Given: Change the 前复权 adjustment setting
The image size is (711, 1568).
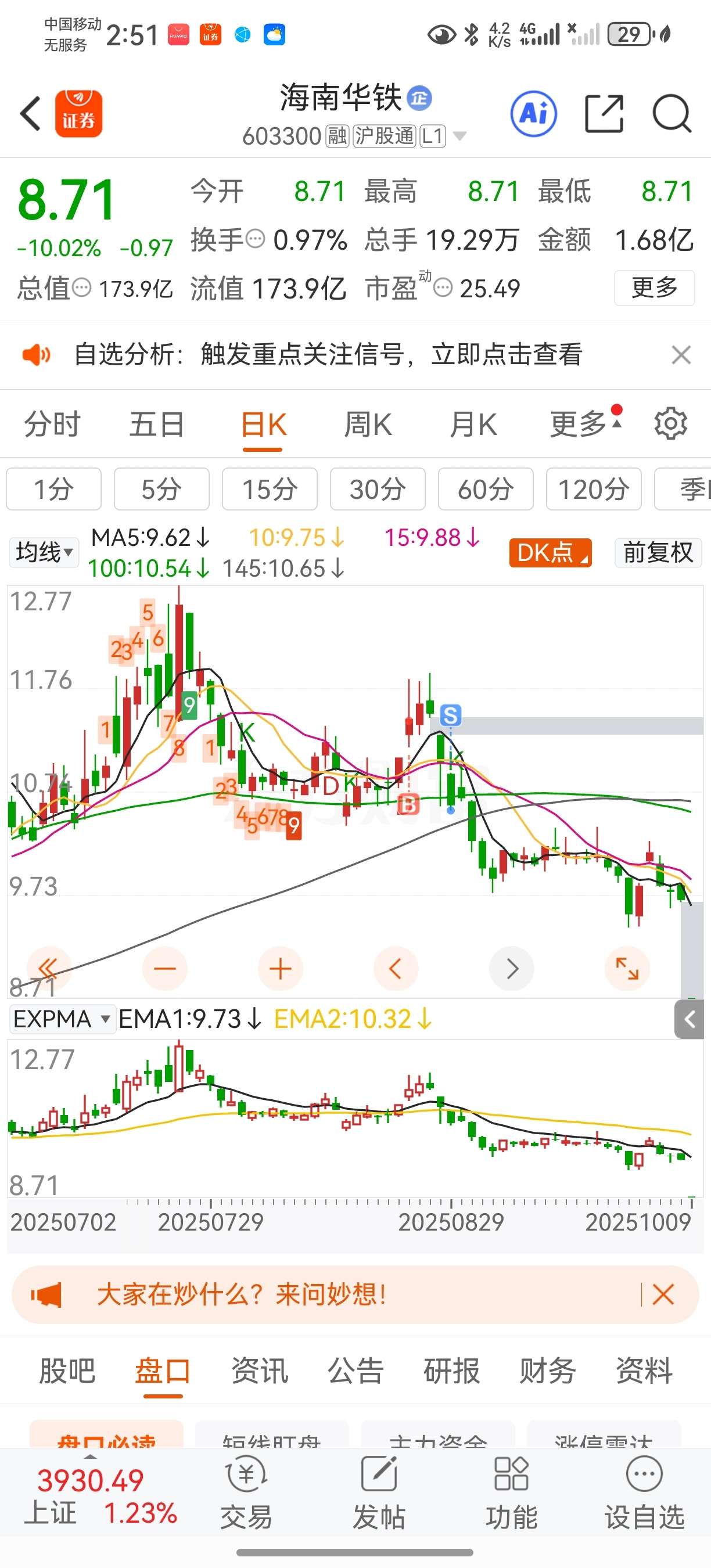Looking at the screenshot, I should click(658, 553).
